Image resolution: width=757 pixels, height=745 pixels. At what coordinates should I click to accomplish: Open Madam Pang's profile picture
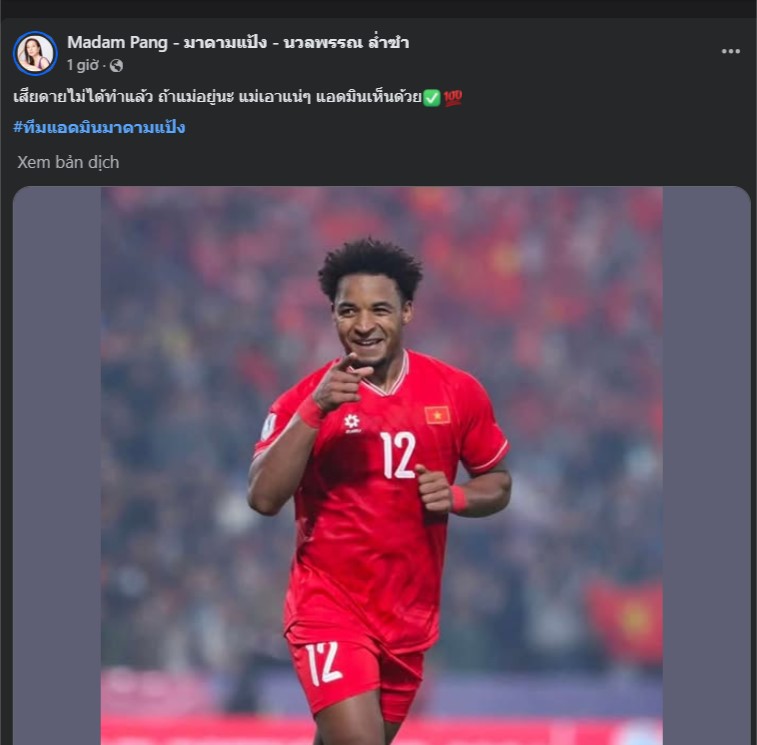coord(35,53)
